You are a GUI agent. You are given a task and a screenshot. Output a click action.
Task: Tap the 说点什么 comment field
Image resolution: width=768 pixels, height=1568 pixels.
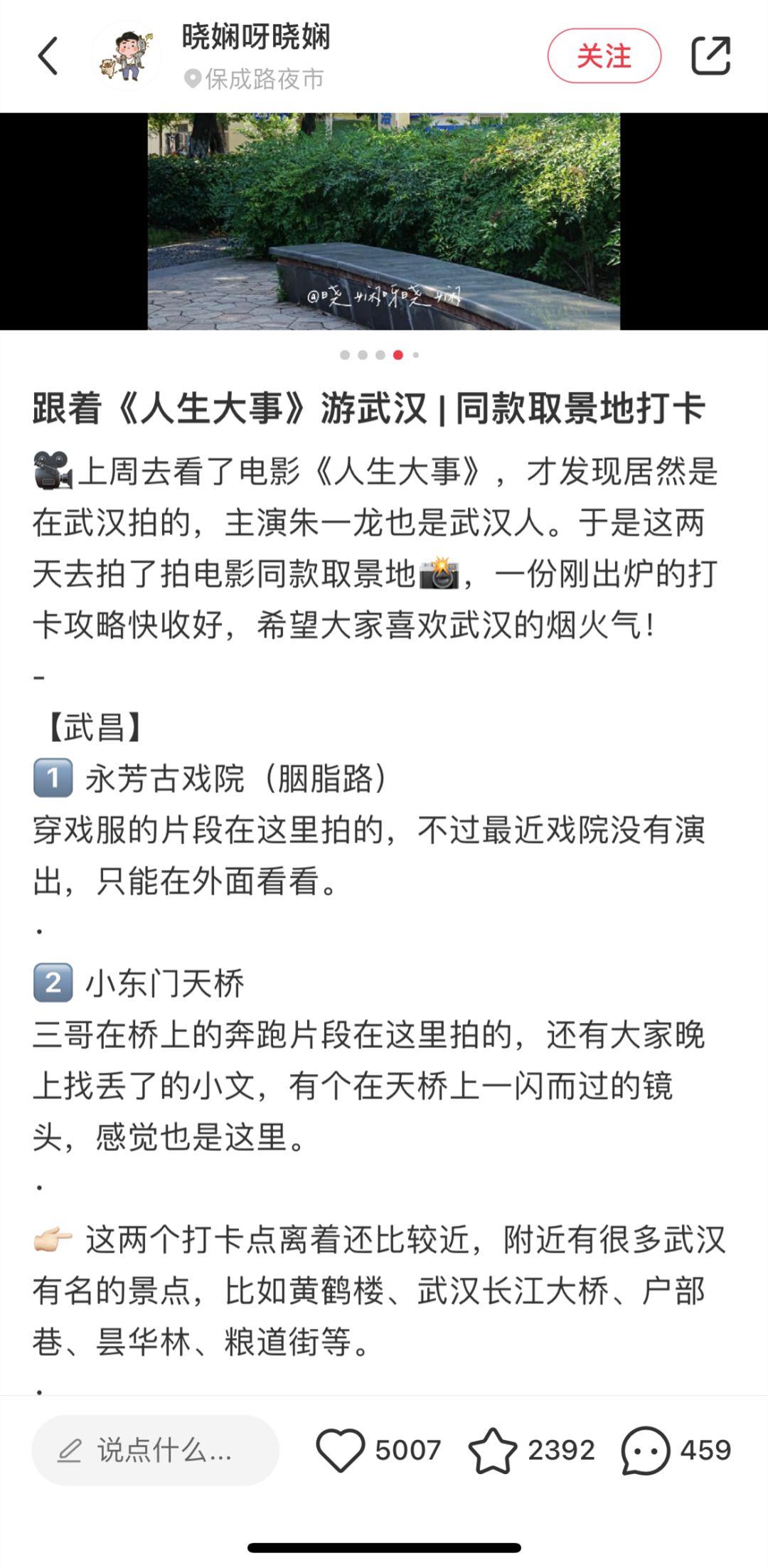coord(155,1450)
